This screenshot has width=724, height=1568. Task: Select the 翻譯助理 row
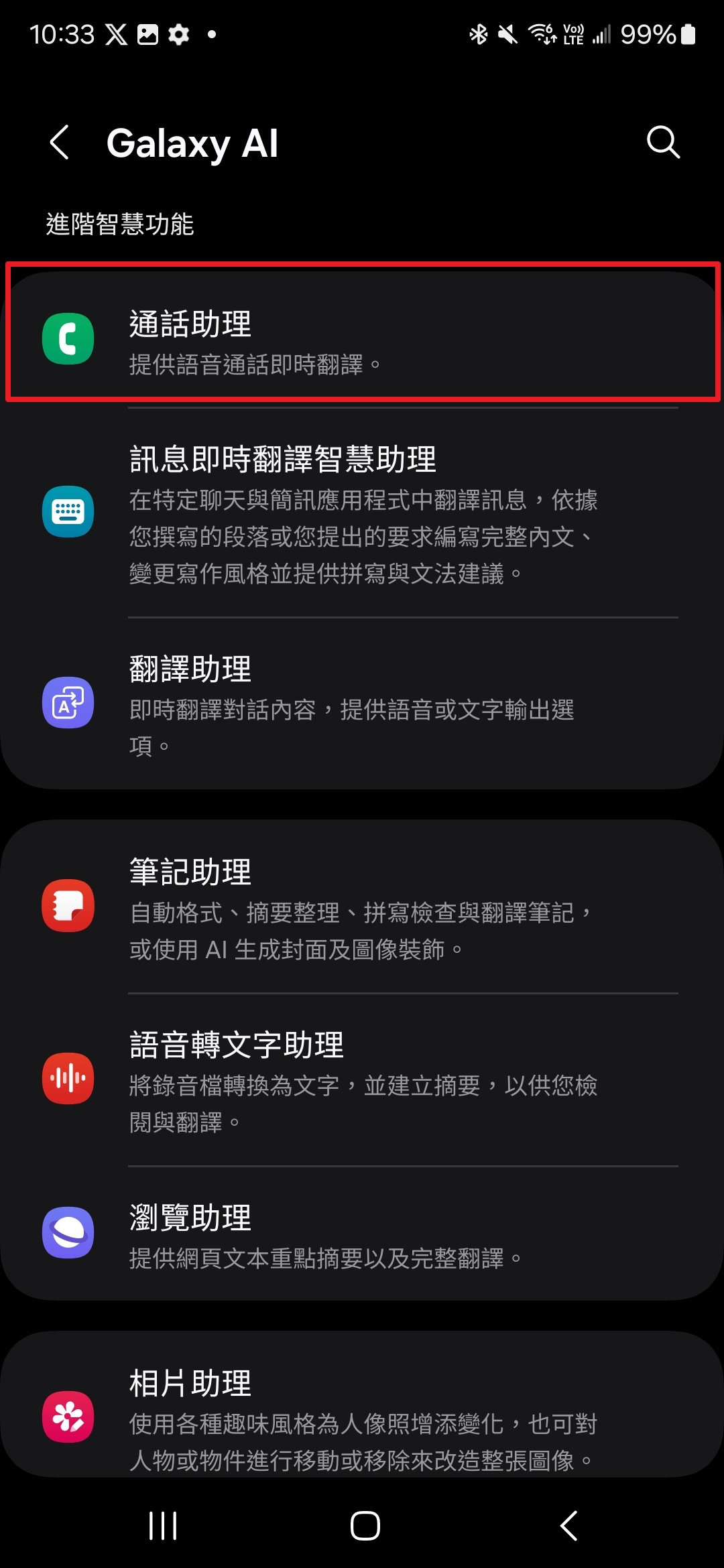click(362, 704)
